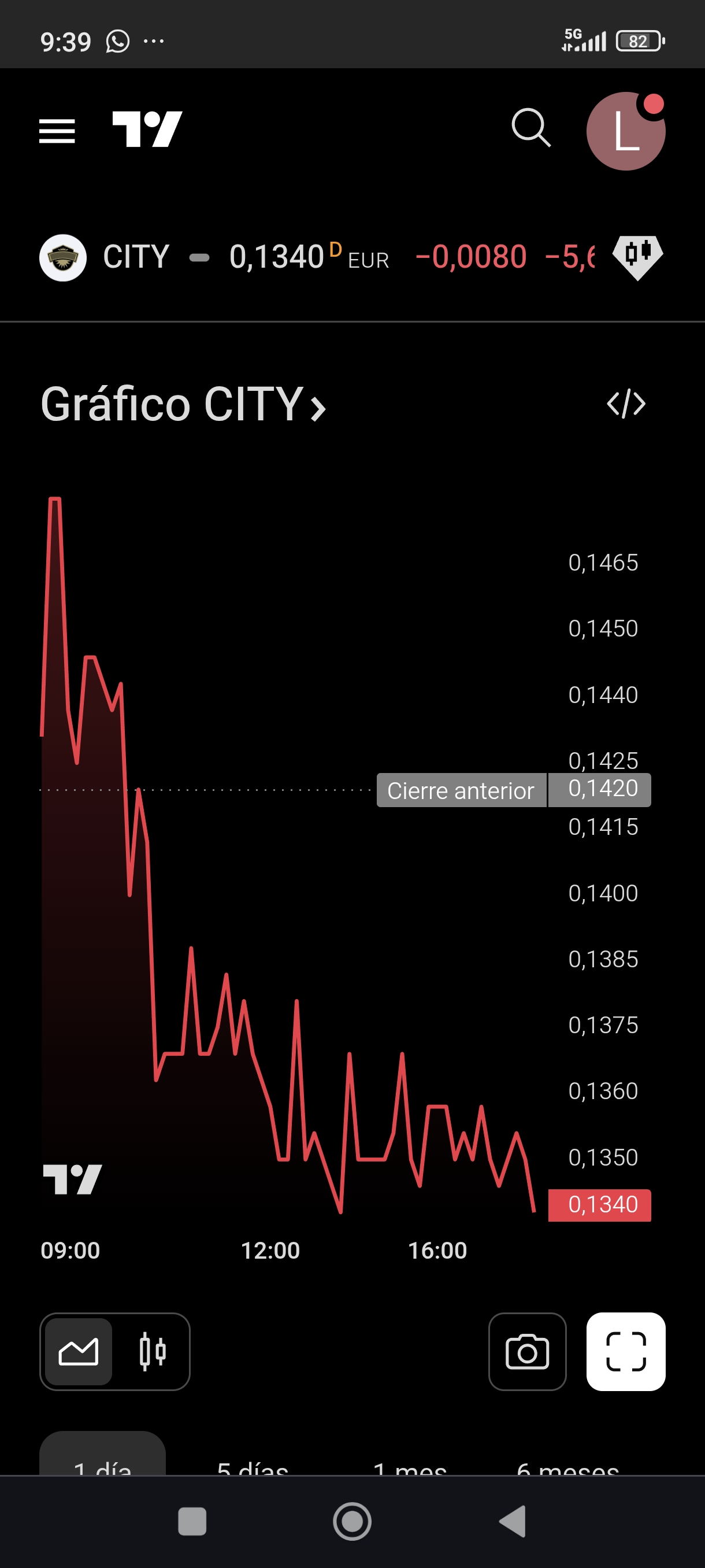
Task: Take a chart snapshot with camera button
Action: 527,1352
